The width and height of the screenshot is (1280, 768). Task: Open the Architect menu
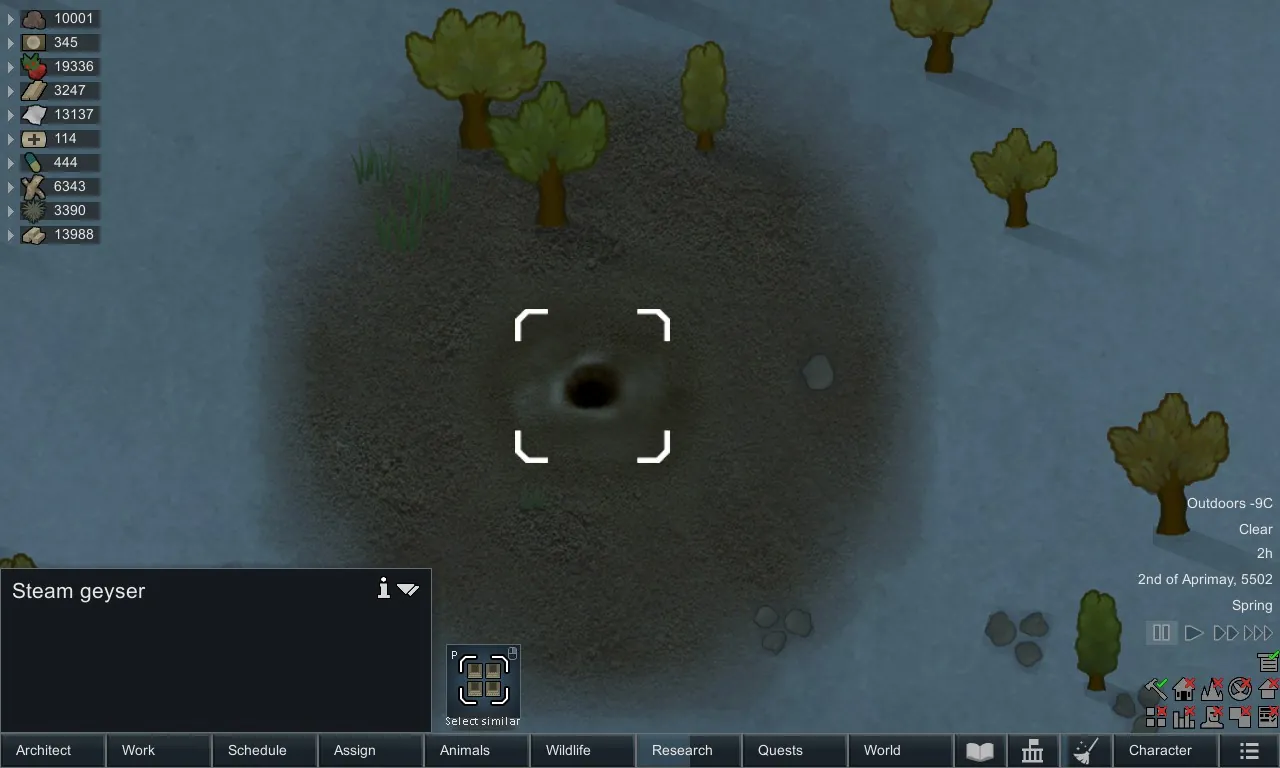tap(52, 750)
